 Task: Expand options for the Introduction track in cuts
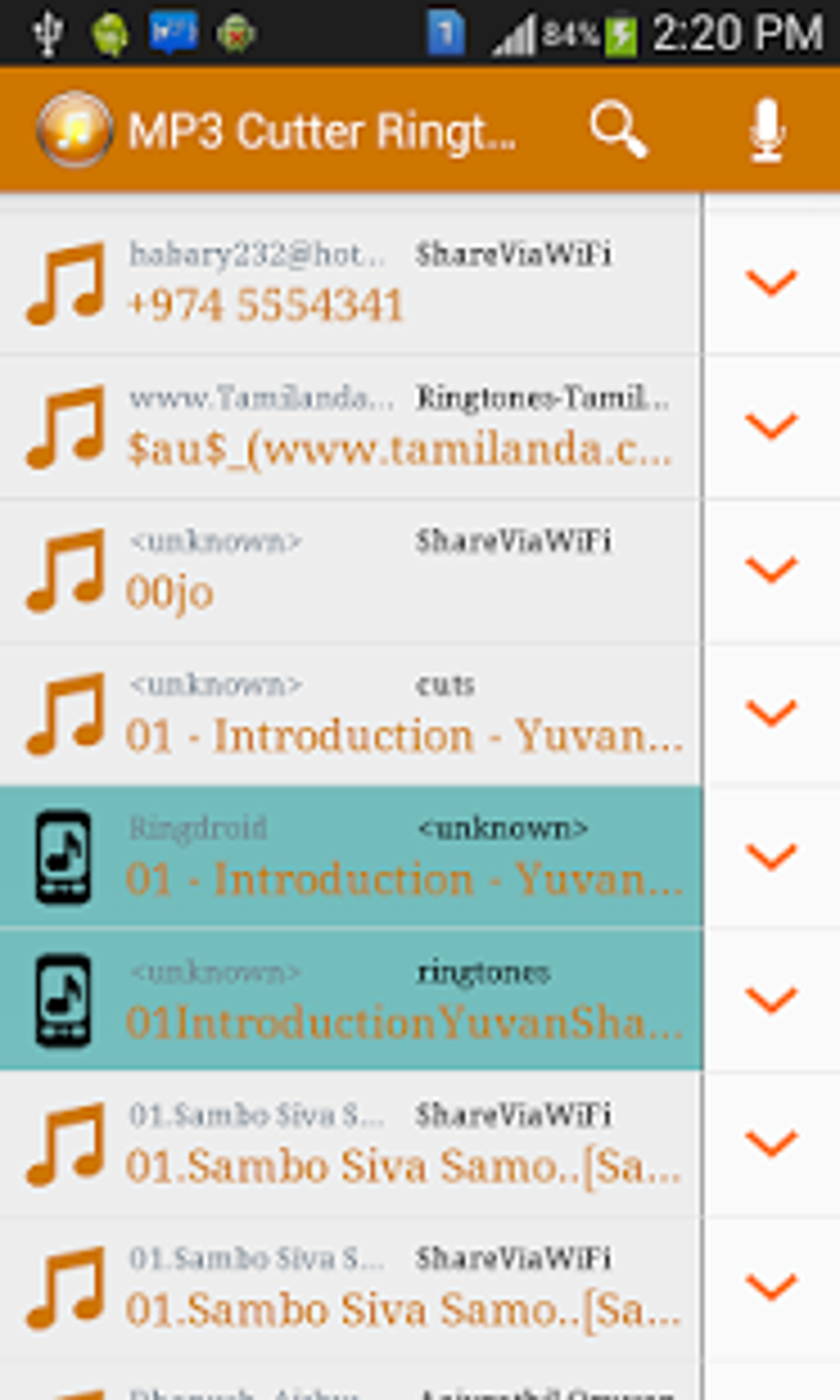772,713
